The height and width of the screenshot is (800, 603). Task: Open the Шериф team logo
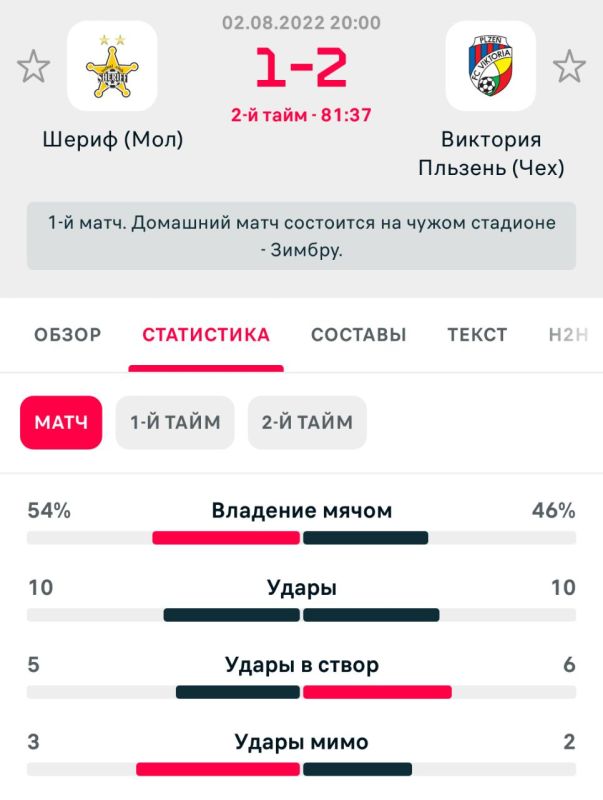pyautogui.click(x=112, y=65)
